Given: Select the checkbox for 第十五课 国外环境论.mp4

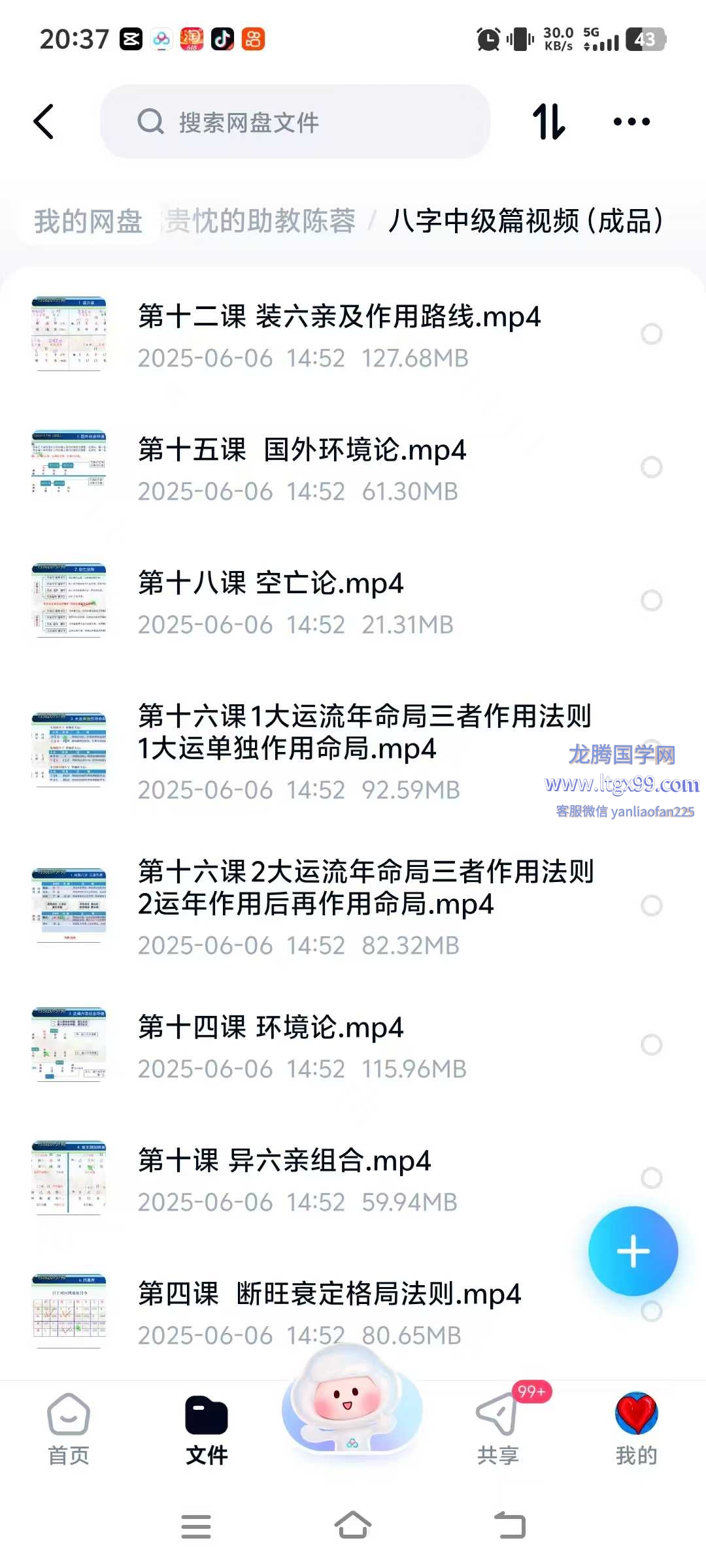Looking at the screenshot, I should pos(651,467).
